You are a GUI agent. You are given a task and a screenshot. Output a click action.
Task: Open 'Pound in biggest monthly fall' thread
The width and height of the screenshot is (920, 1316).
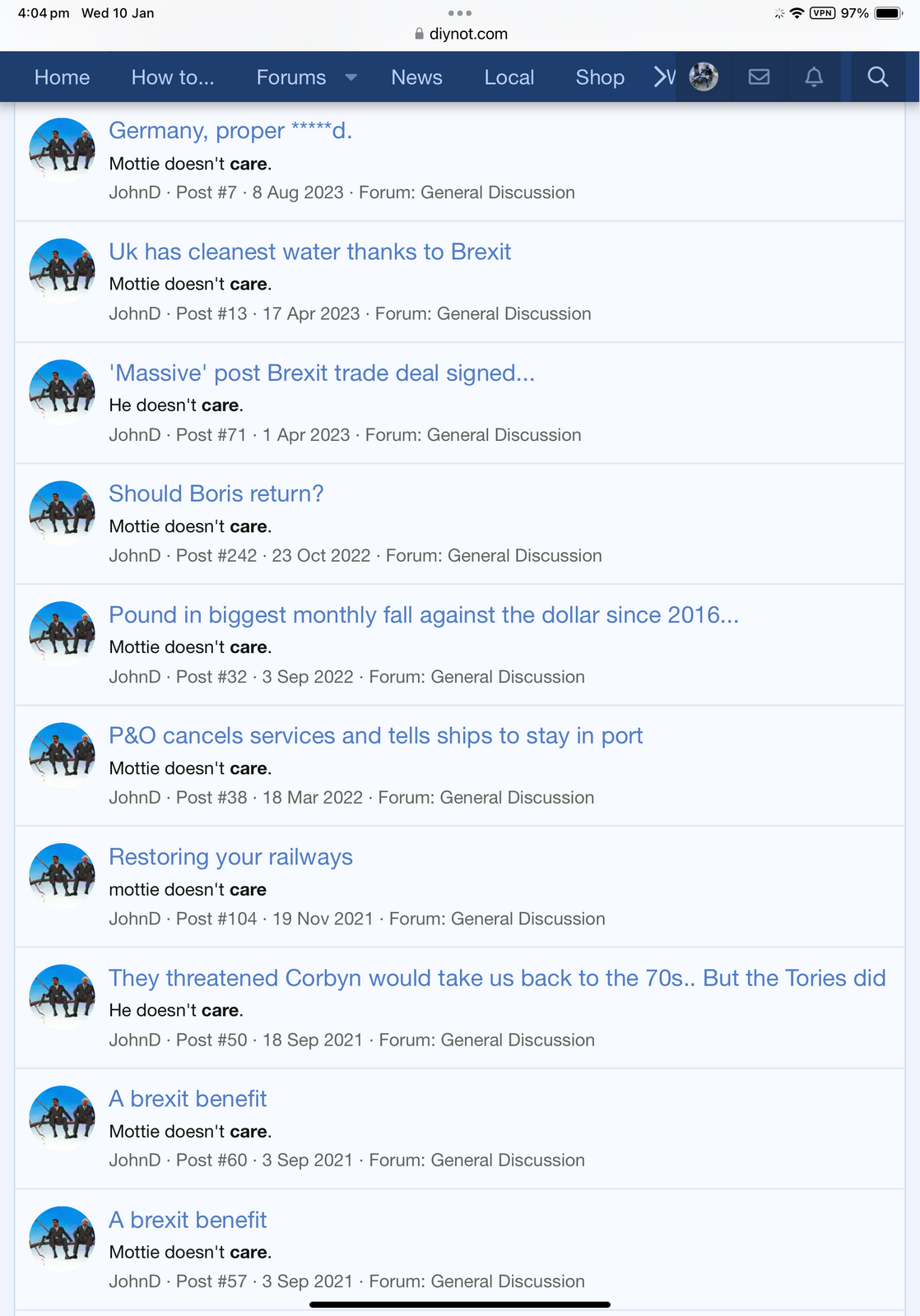[x=423, y=614]
